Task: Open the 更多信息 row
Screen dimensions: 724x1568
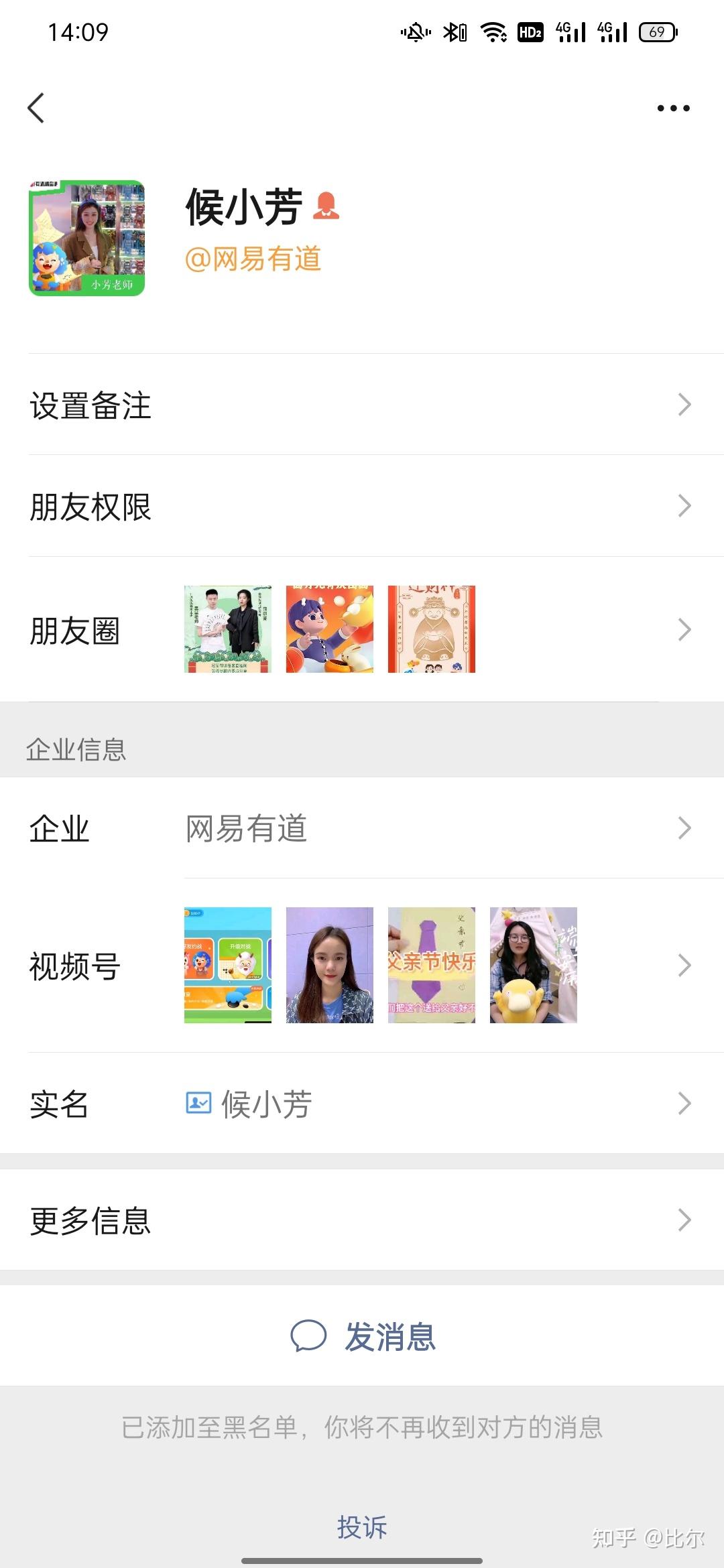Action: point(362,1220)
